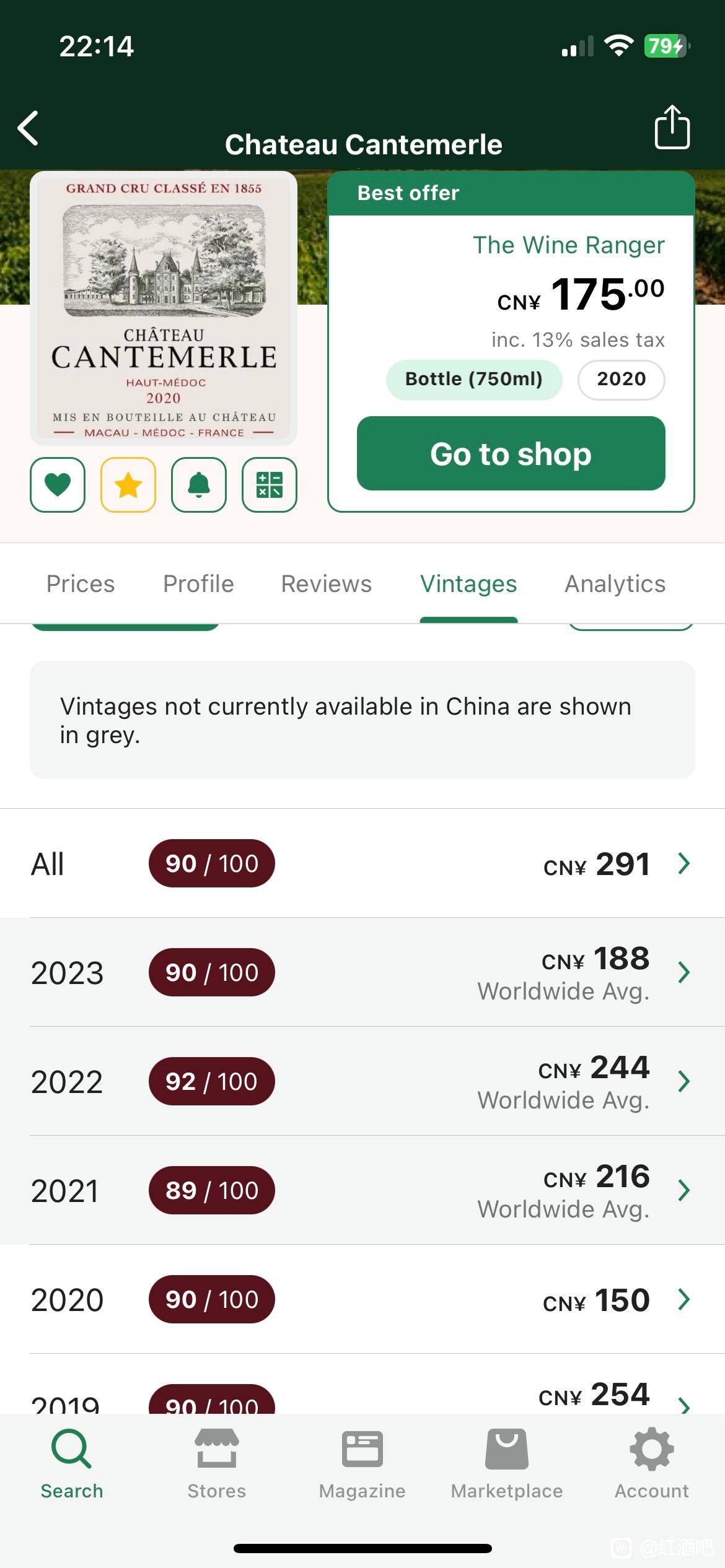Image resolution: width=725 pixels, height=1568 pixels.
Task: Change the 2020 vintage chip
Action: [621, 380]
